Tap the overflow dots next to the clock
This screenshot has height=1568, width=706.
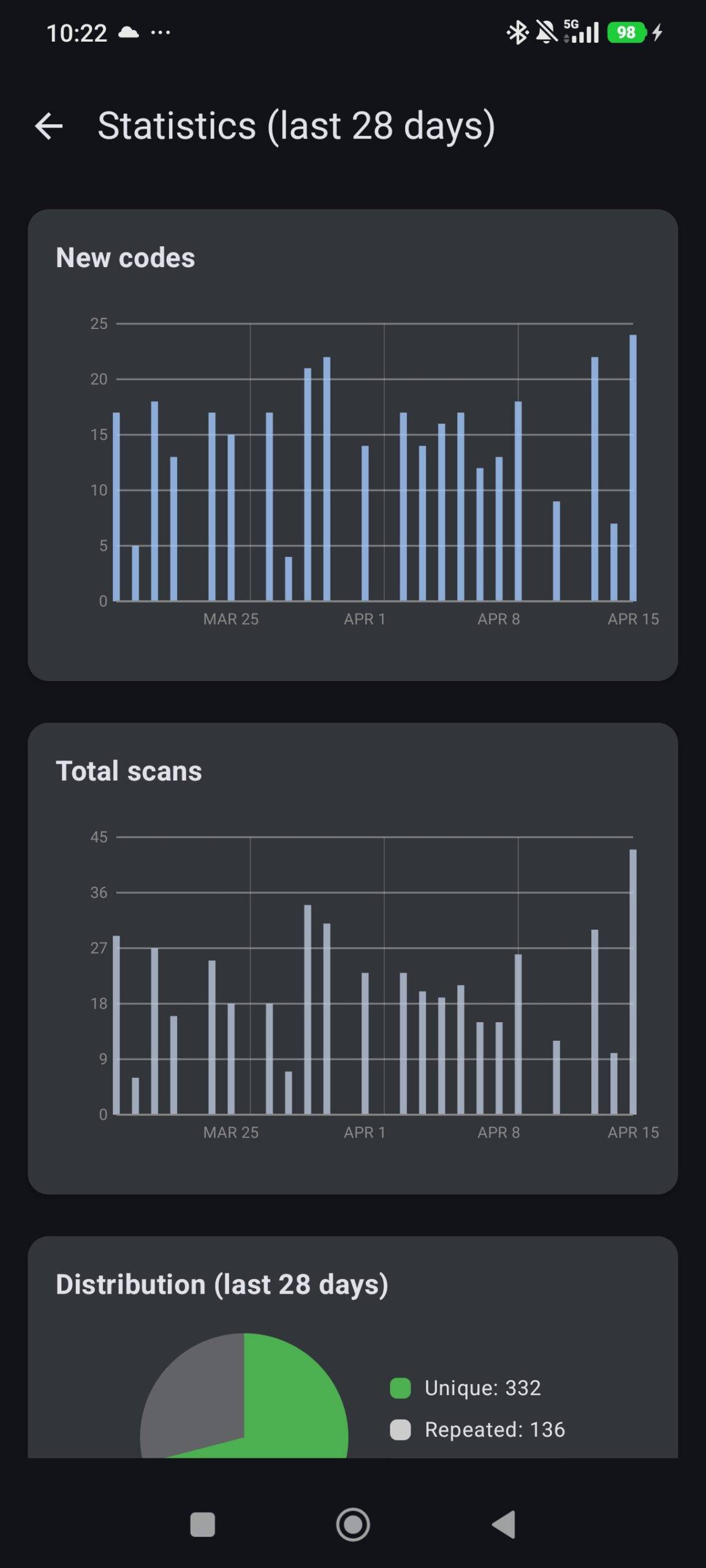click(160, 34)
